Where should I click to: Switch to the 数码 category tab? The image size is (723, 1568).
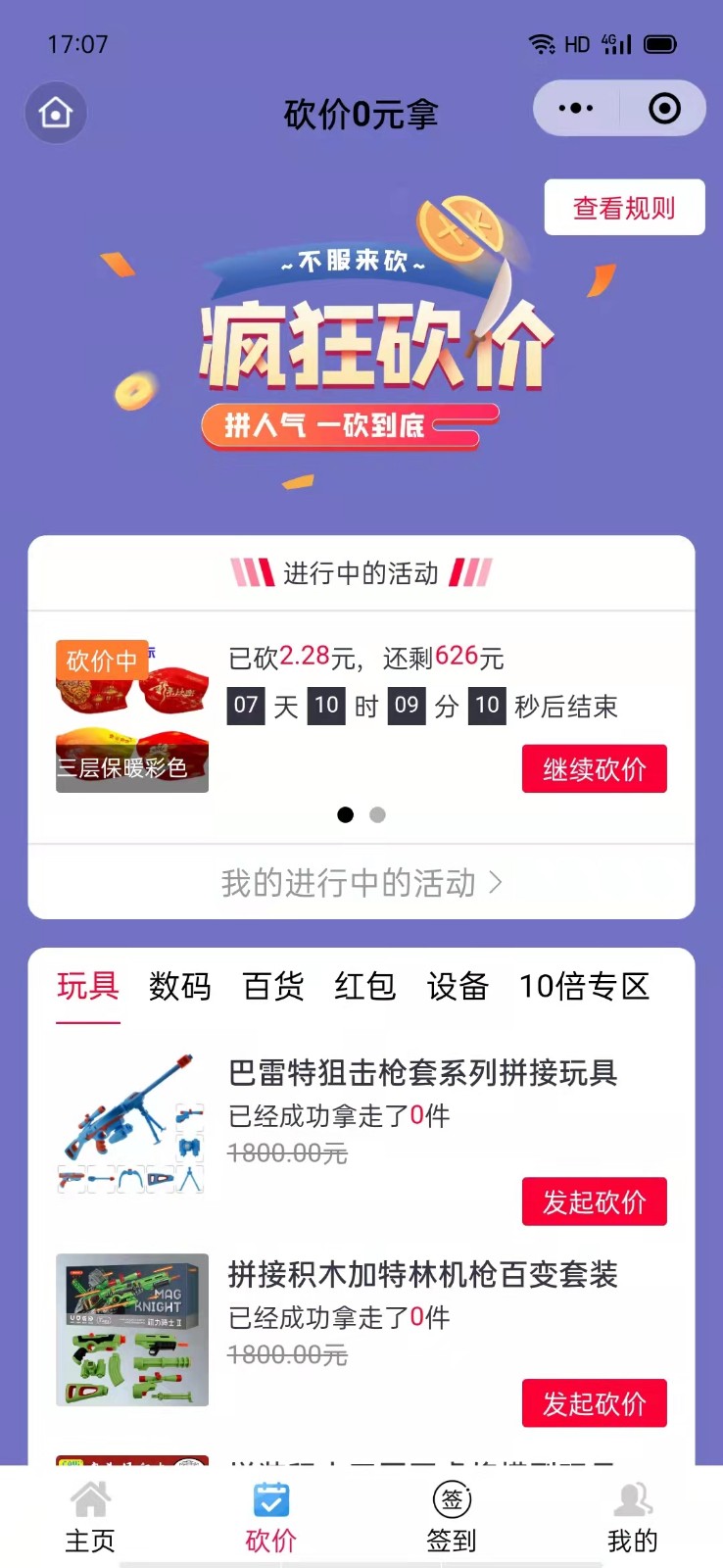pos(180,986)
